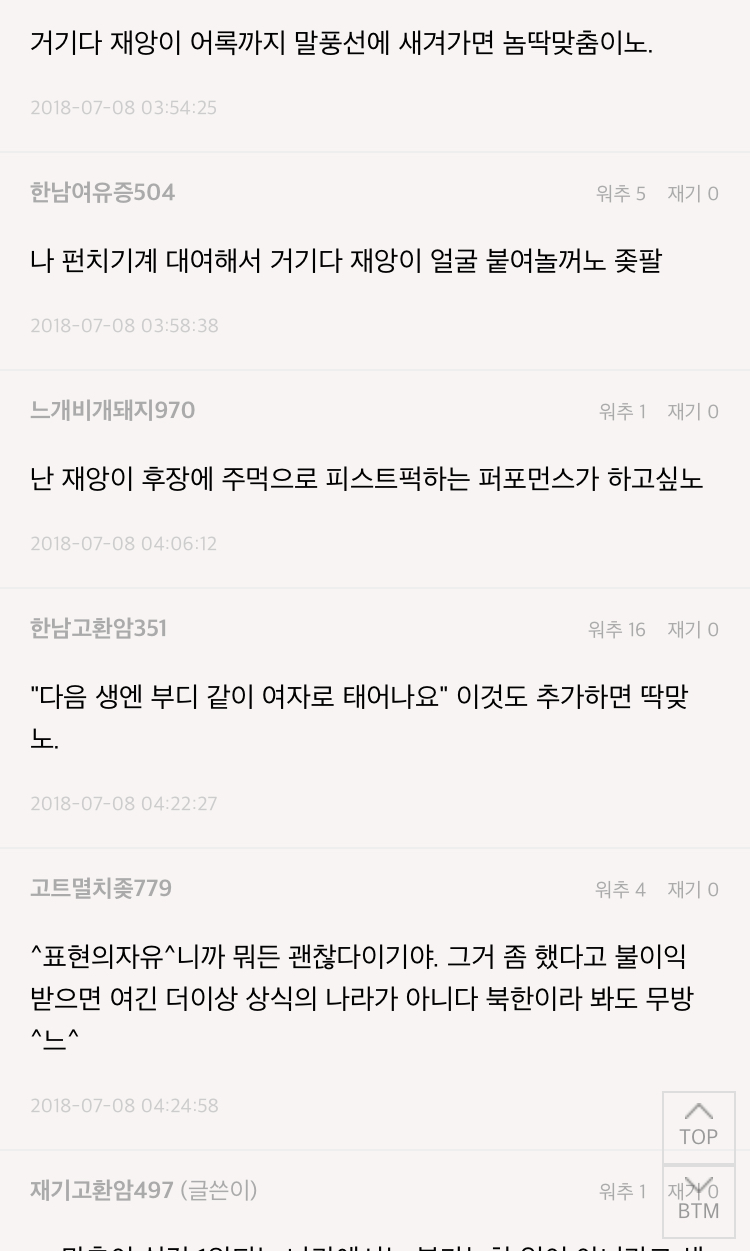
Task: Upvote (워추) the comment by 느개비개돼지970
Action: point(622,412)
